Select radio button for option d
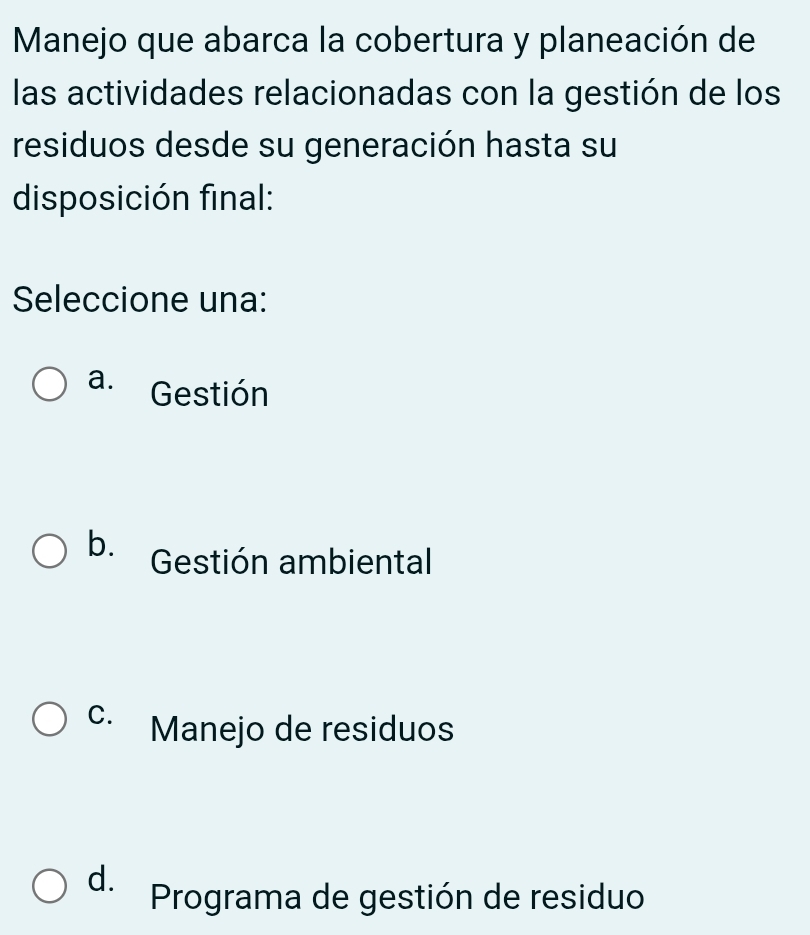 (x=50, y=884)
